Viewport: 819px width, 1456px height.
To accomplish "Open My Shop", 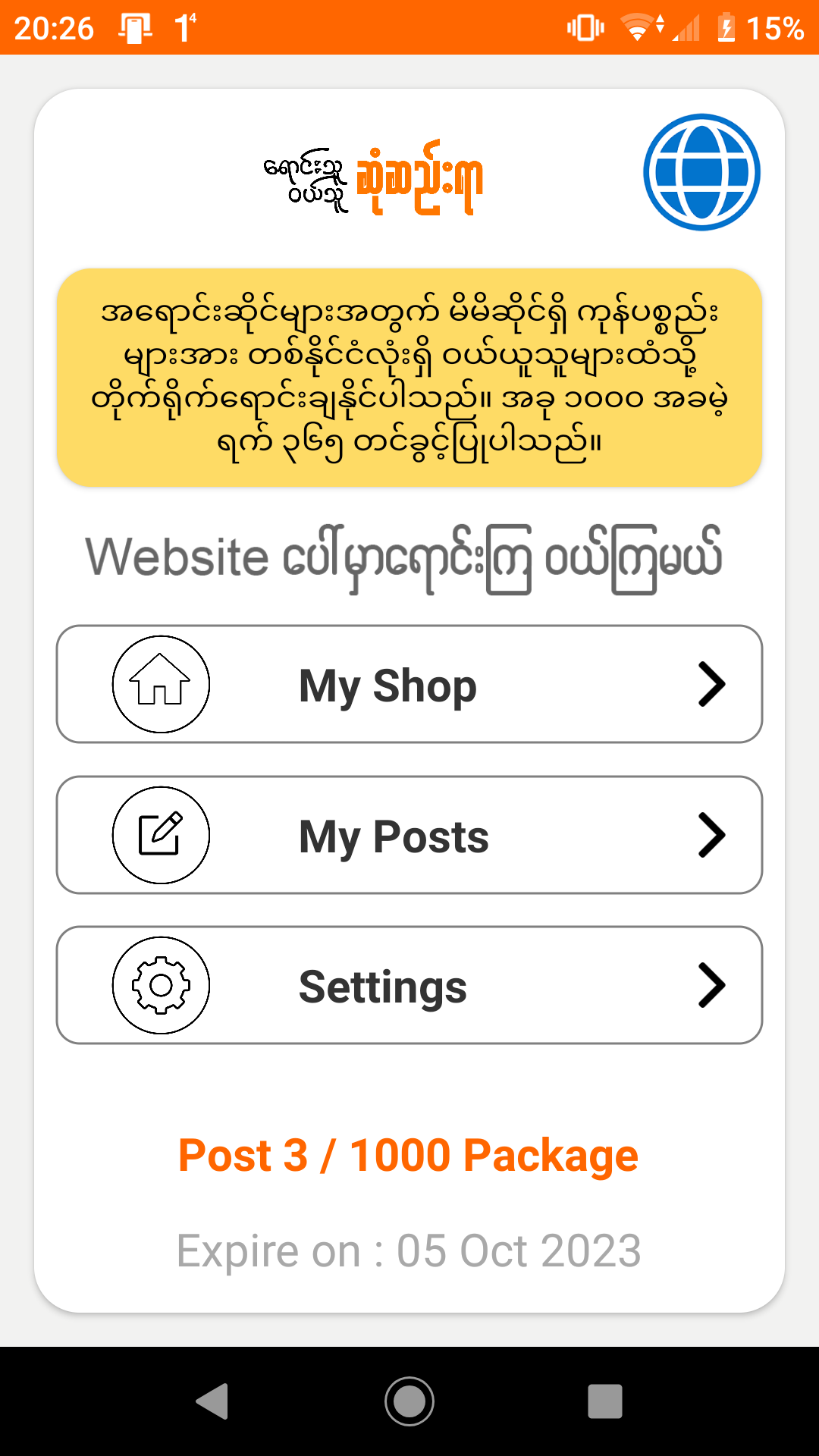I will pyautogui.click(x=409, y=684).
